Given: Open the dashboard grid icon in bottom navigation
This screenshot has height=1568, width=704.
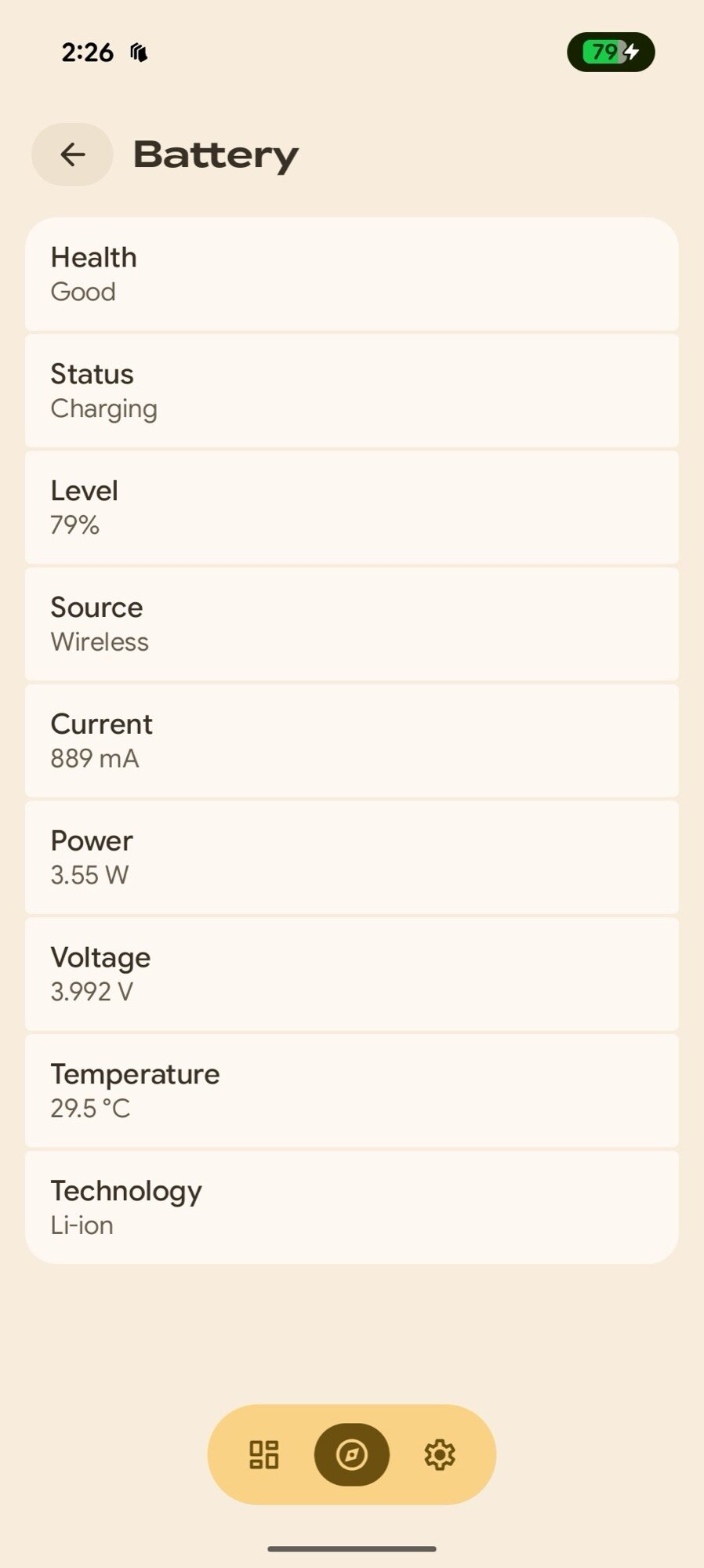Looking at the screenshot, I should pyautogui.click(x=263, y=1454).
